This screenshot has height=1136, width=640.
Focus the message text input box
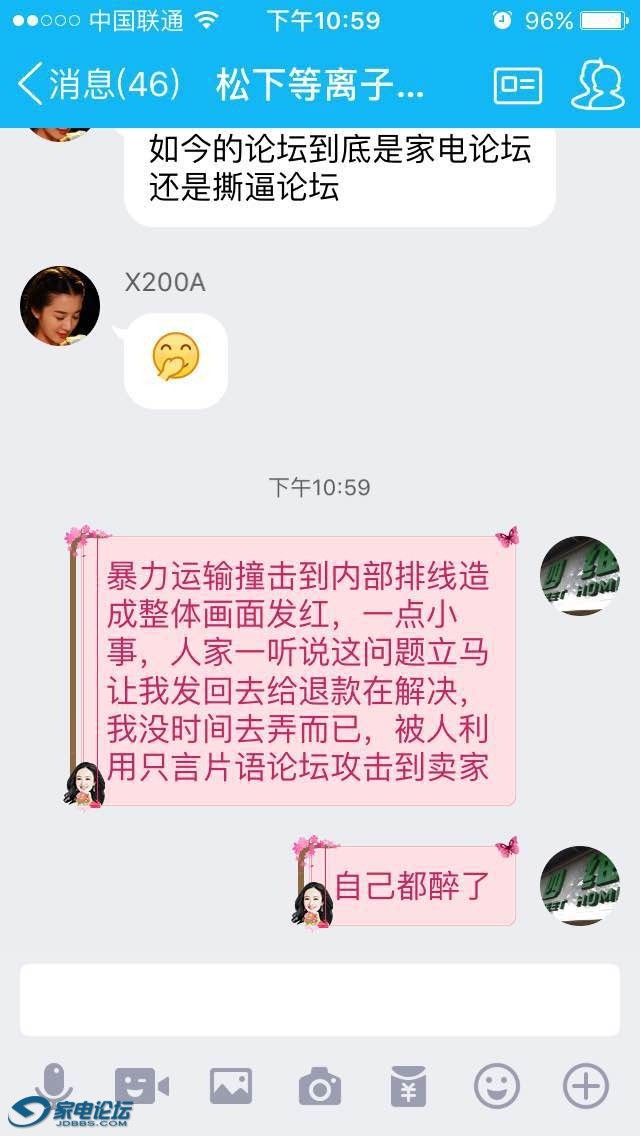(x=320, y=999)
